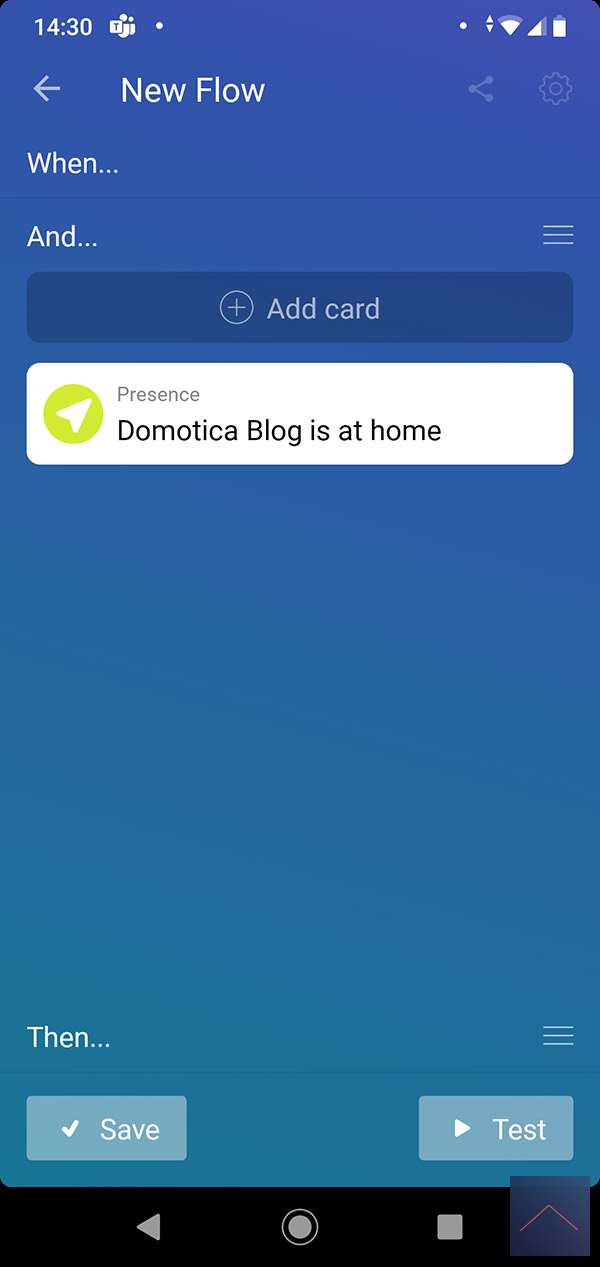Add card to the And section
This screenshot has width=600, height=1267.
point(300,308)
